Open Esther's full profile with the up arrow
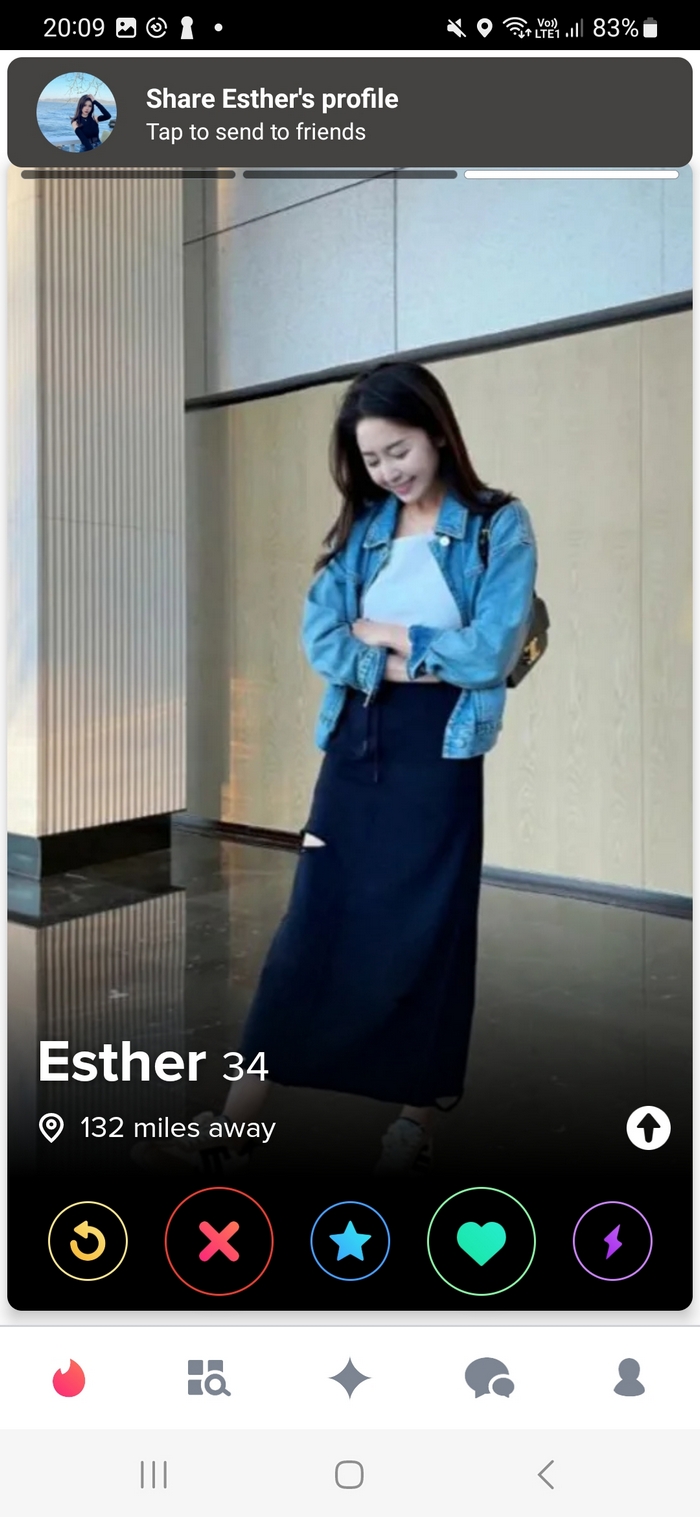700x1517 pixels. (648, 1128)
